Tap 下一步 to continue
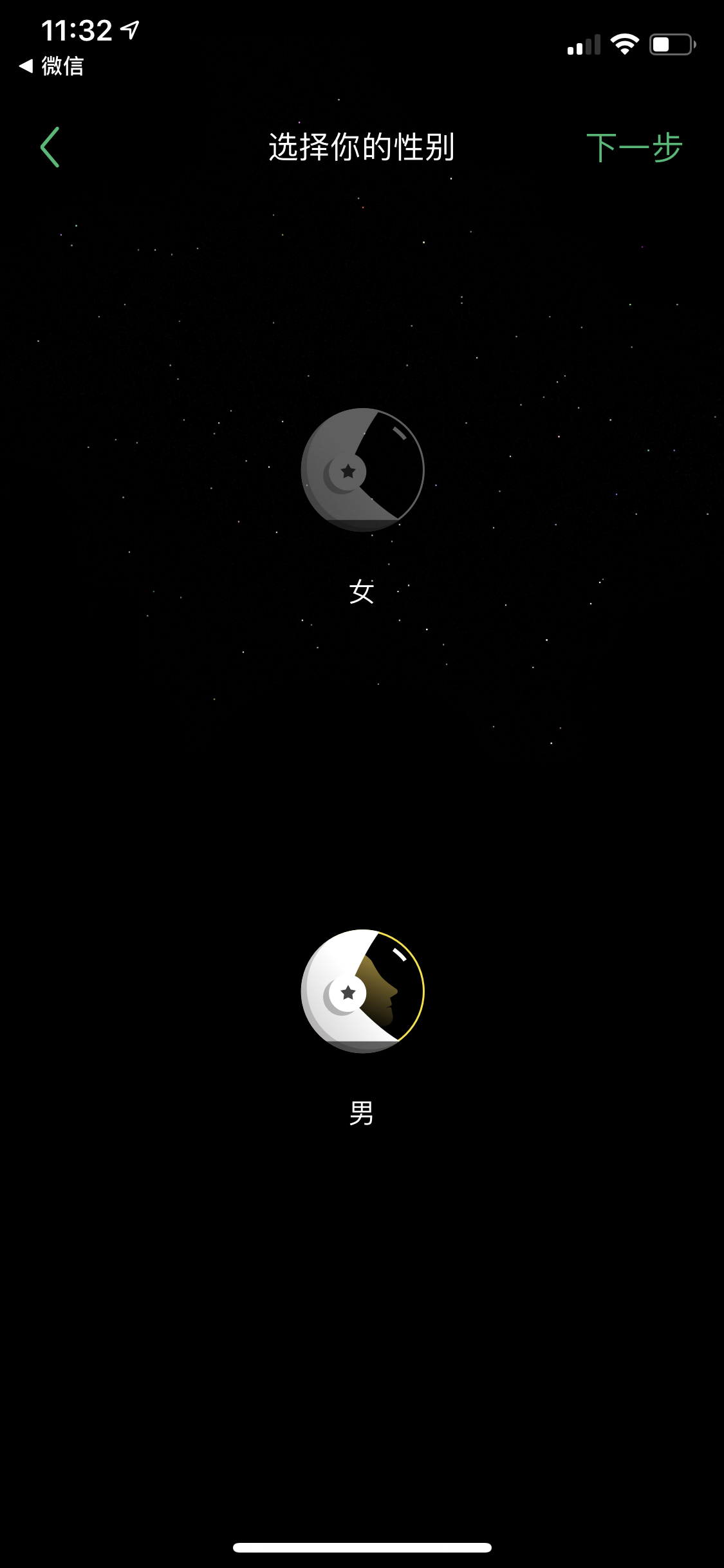The image size is (724, 1568). click(634, 147)
